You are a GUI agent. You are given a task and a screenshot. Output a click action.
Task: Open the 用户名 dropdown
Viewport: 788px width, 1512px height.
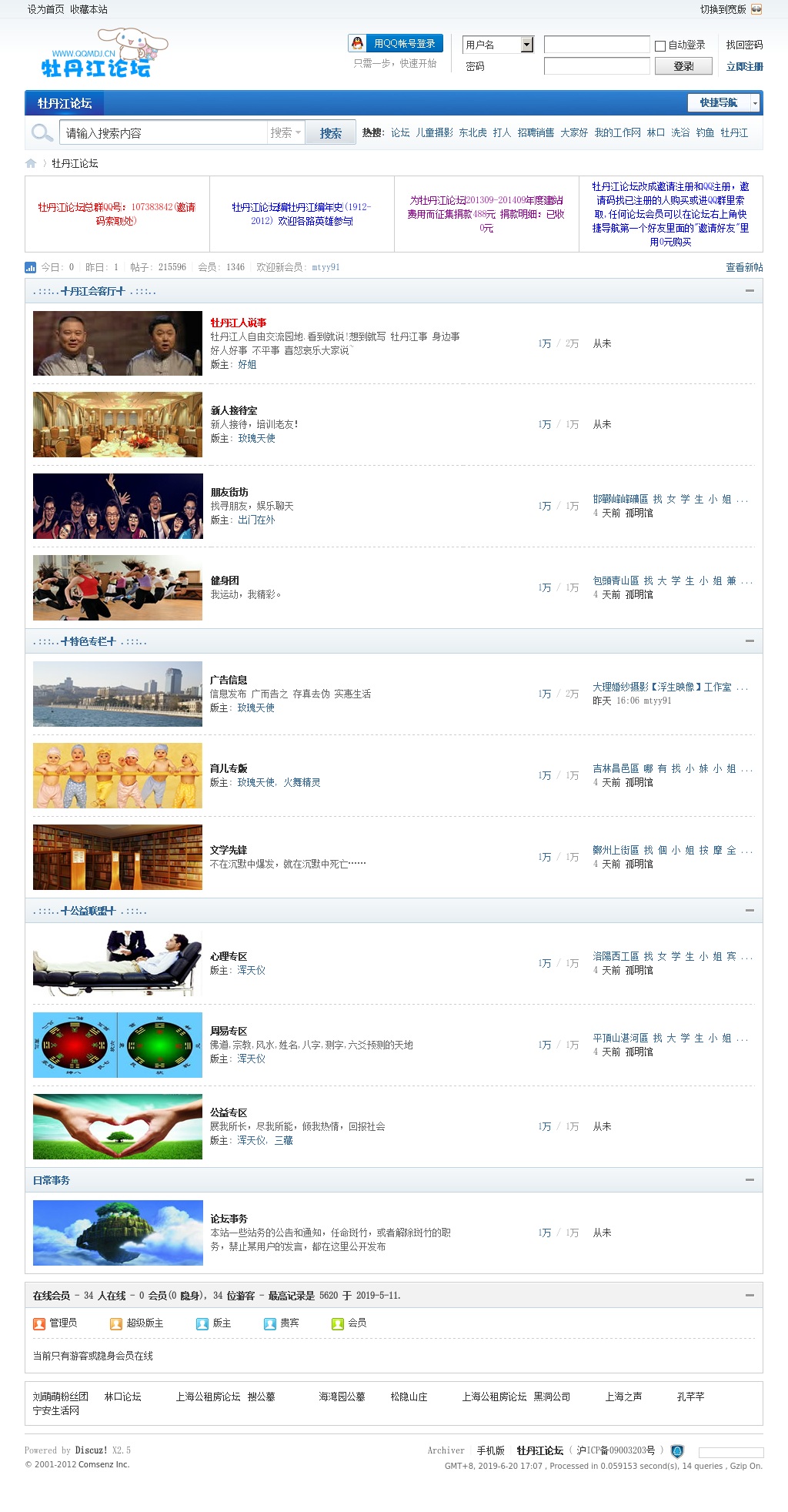(x=526, y=45)
